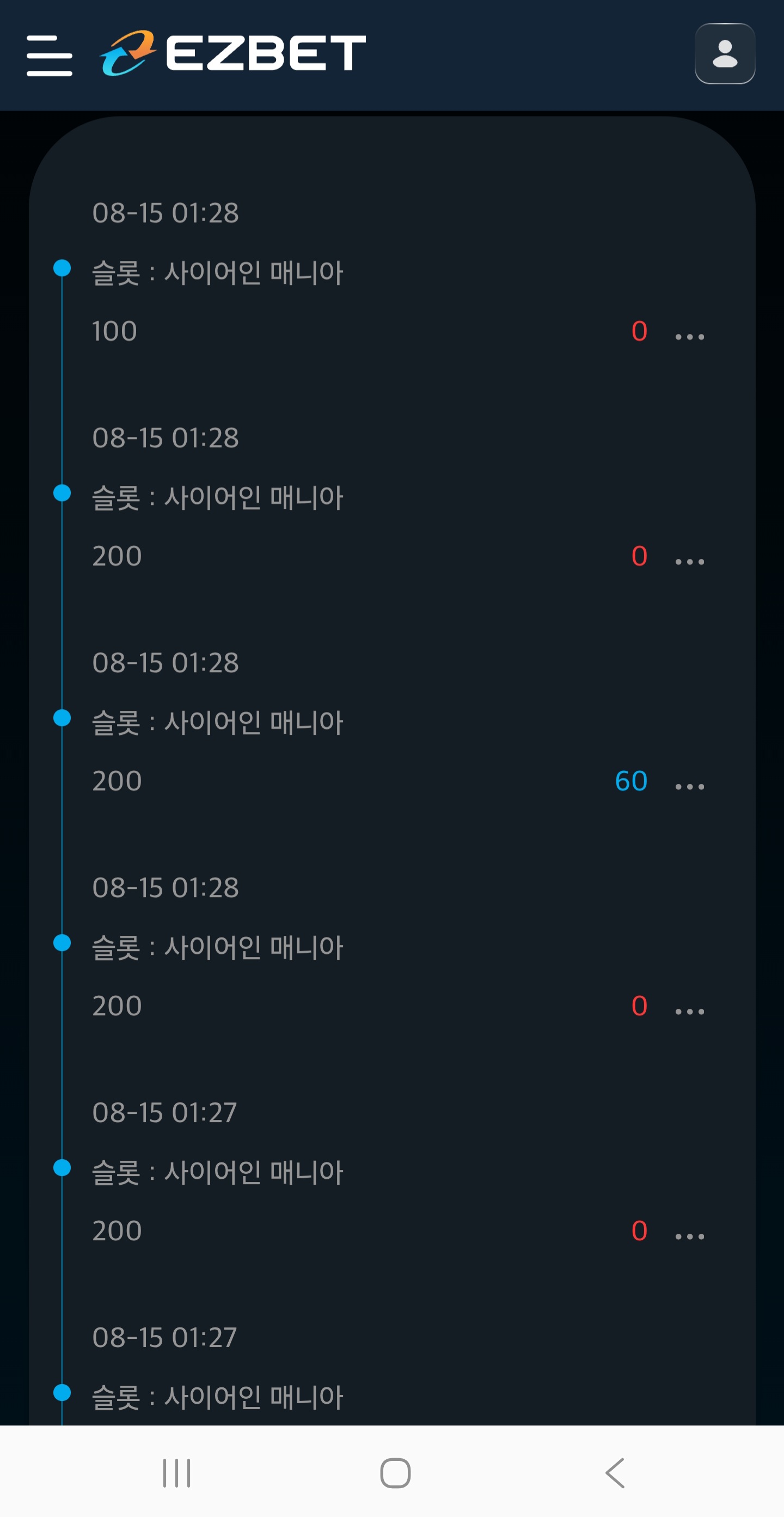Open more options for the 01:27 entry with bet 200
Screen dimensions: 784x1517
click(689, 1236)
